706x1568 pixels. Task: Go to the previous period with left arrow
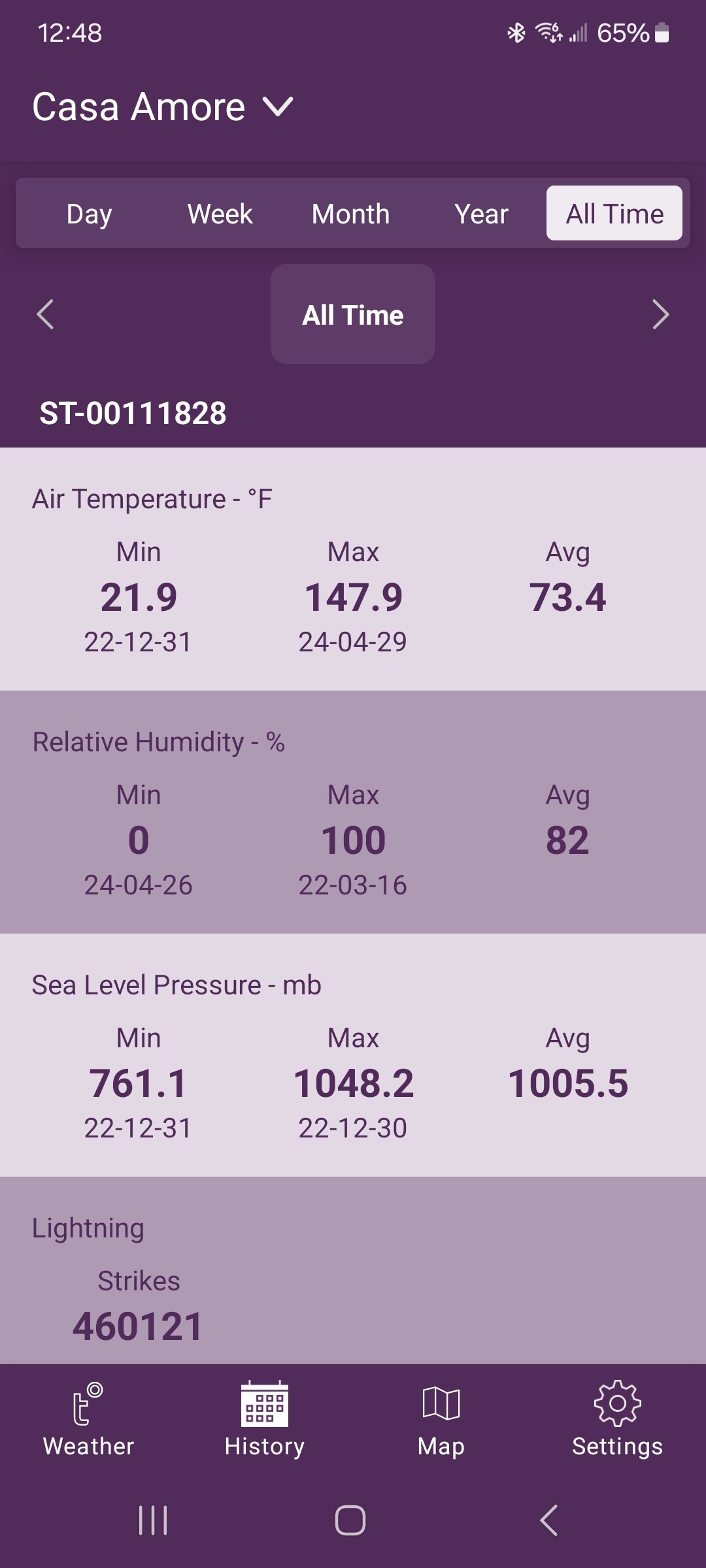[x=45, y=314]
